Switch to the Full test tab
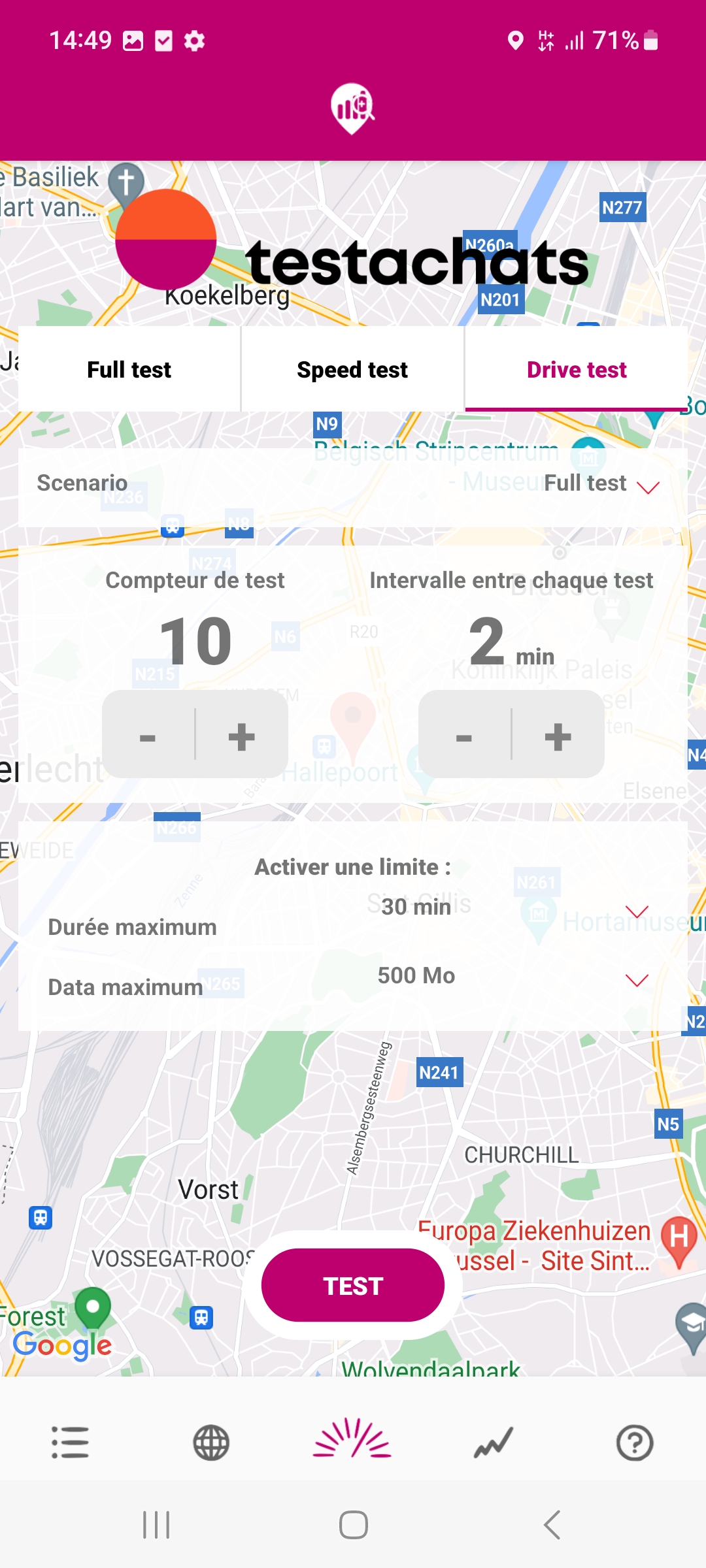Image resolution: width=706 pixels, height=1568 pixels. pos(129,370)
